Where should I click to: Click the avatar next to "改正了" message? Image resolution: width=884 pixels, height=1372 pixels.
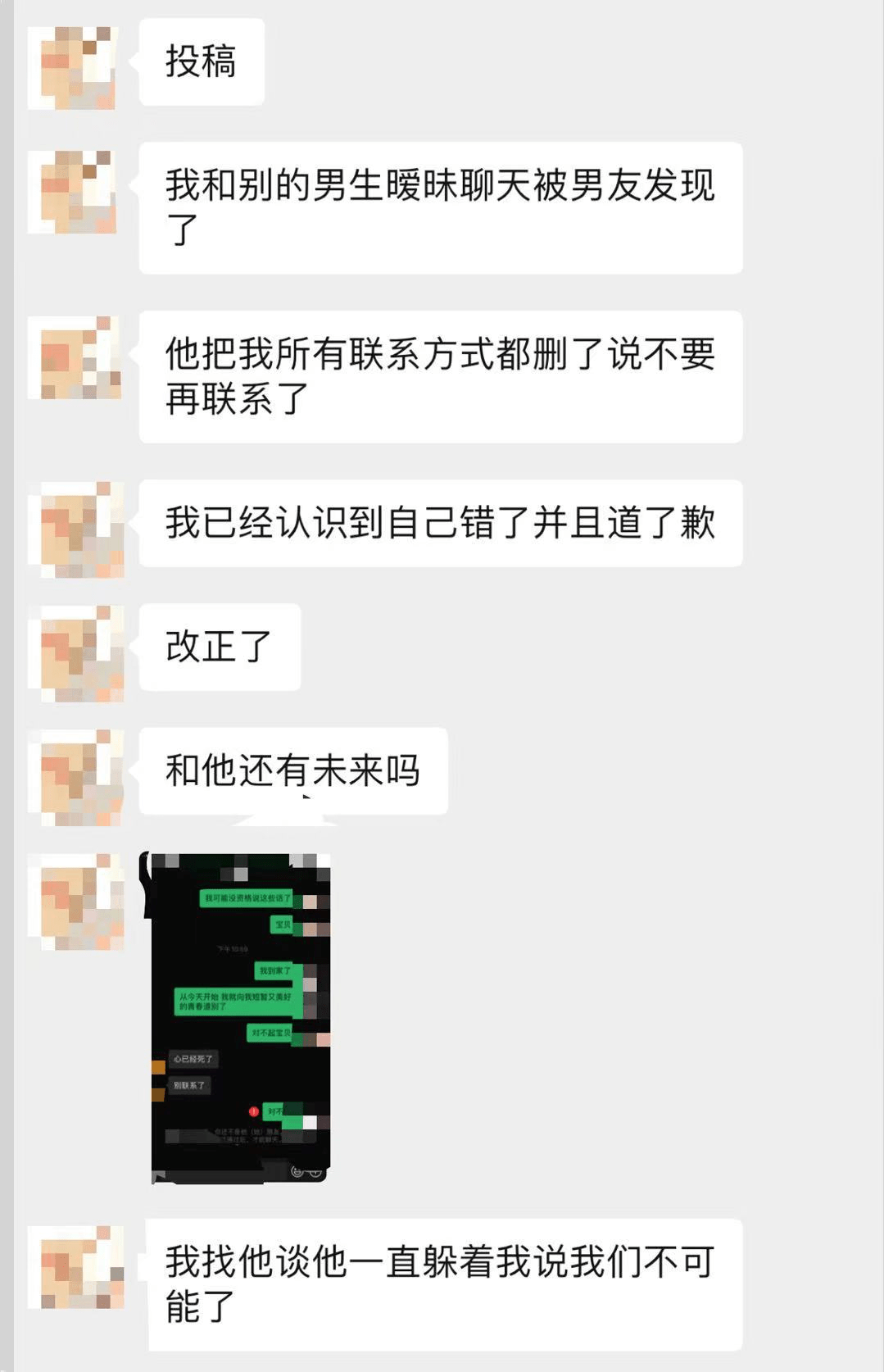click(x=78, y=647)
